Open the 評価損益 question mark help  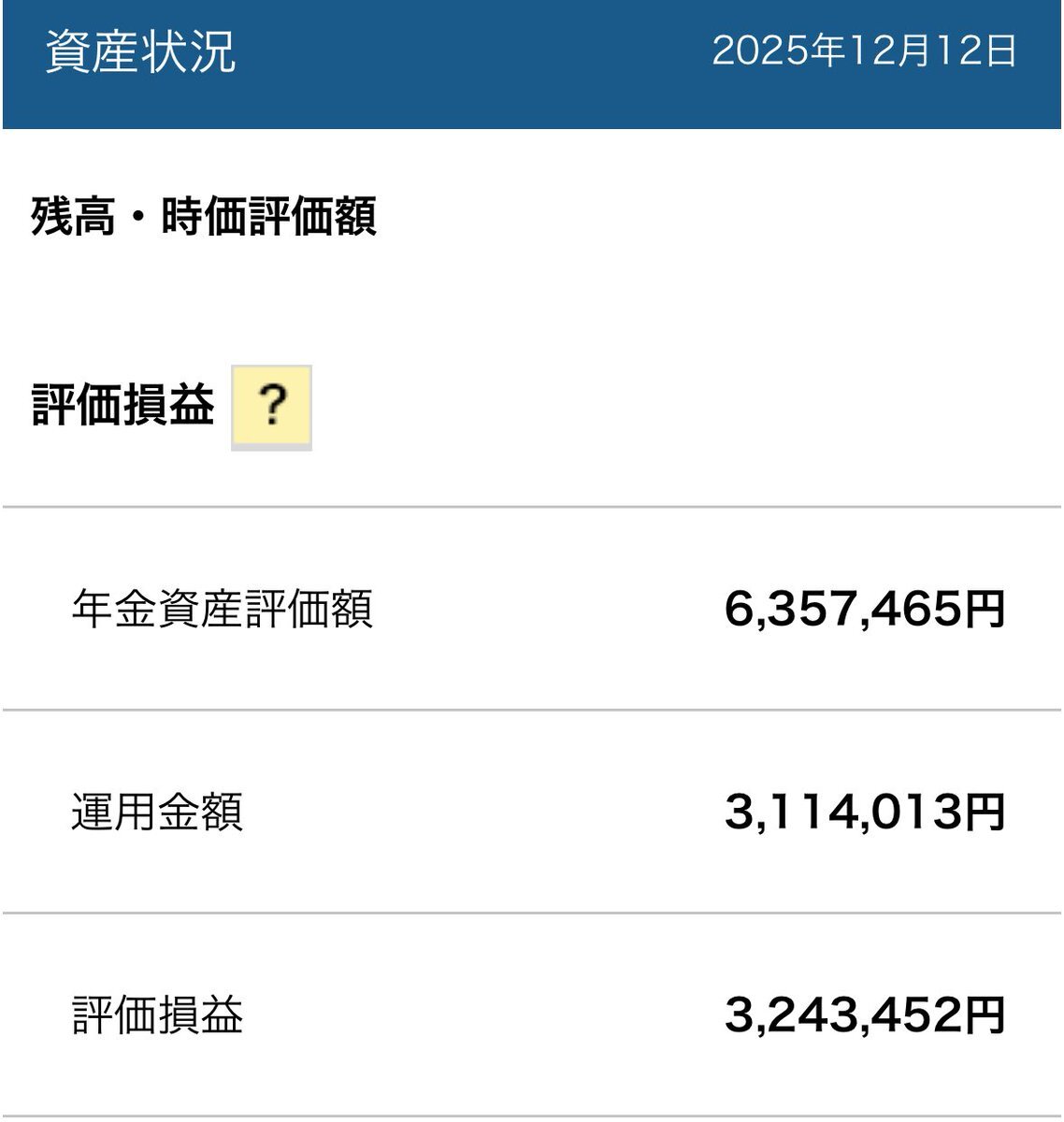coord(271,407)
